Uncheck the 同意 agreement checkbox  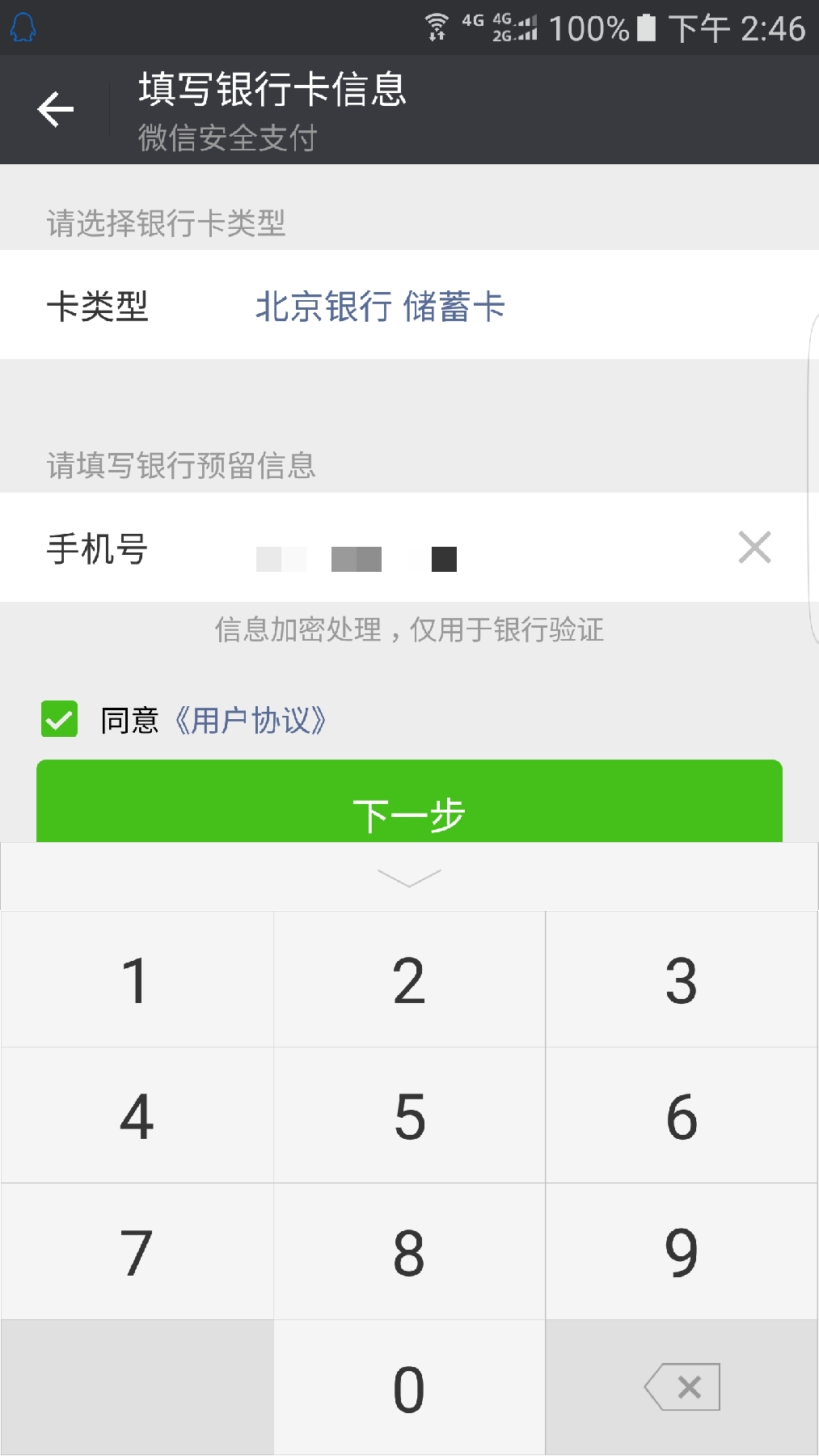tap(59, 719)
